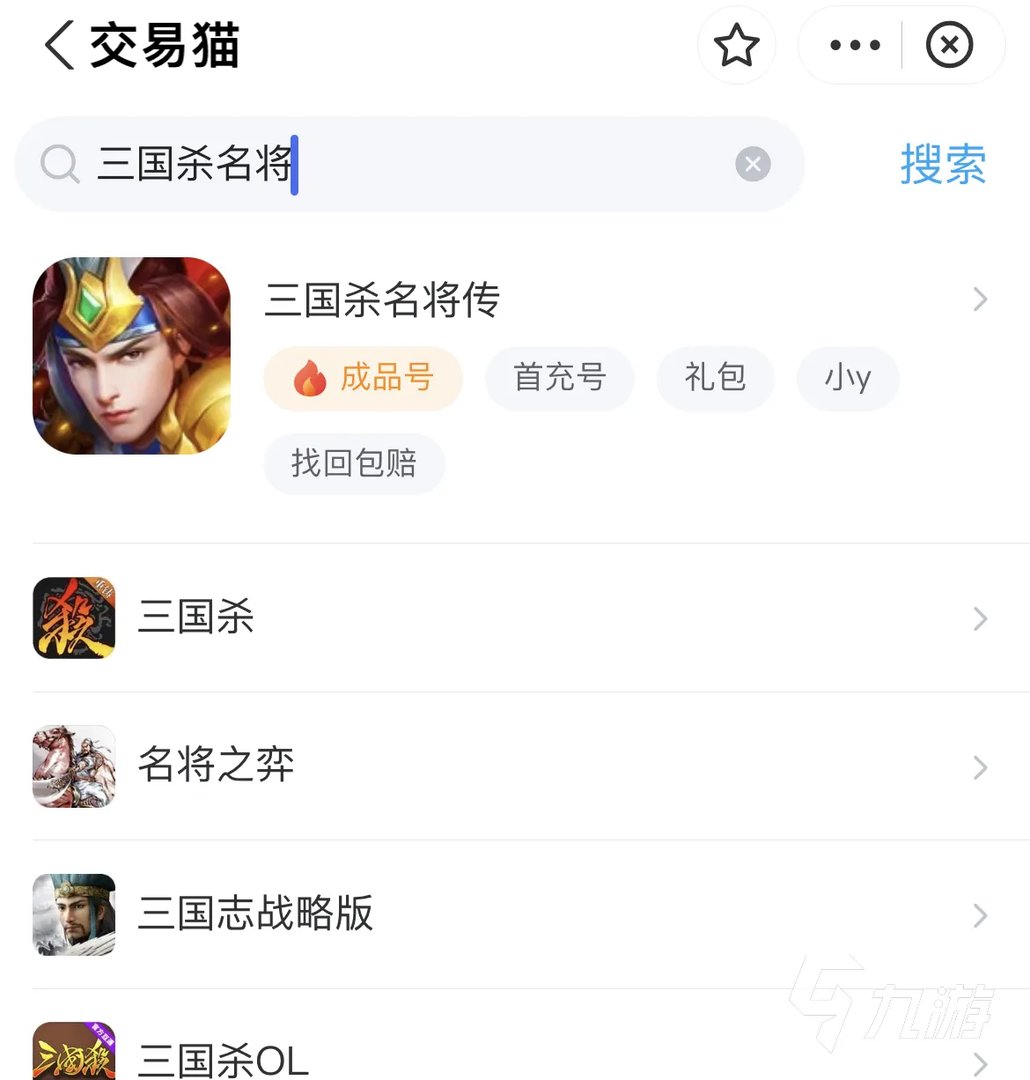1030x1080 pixels.
Task: Tap the star favorite icon
Action: point(737,45)
